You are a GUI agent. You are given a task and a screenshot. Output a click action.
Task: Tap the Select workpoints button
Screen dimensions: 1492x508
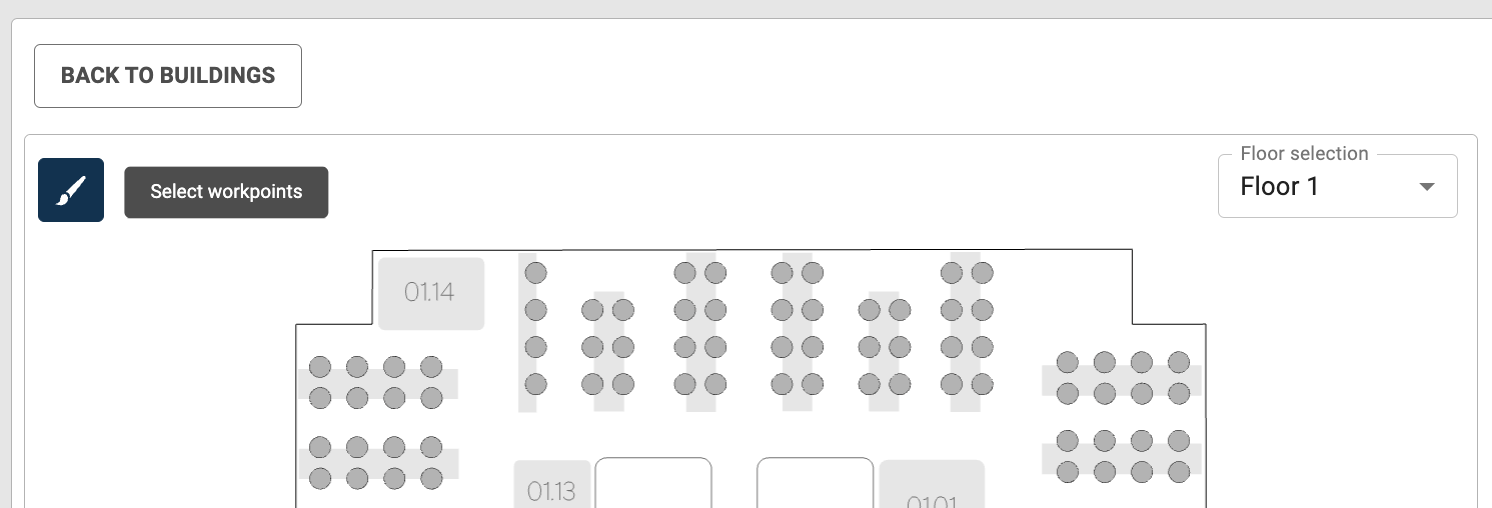[226, 192]
